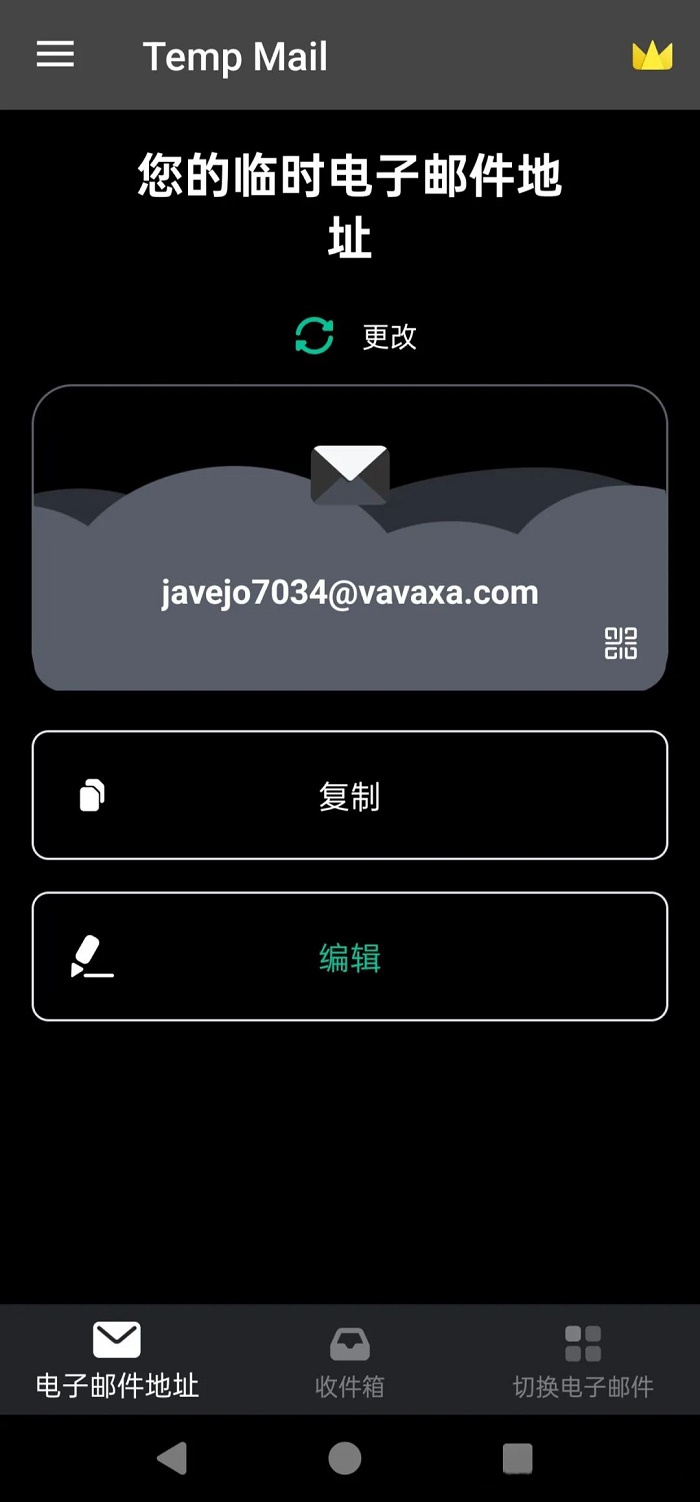Open the 切换电子邮件 tab

point(582,1360)
